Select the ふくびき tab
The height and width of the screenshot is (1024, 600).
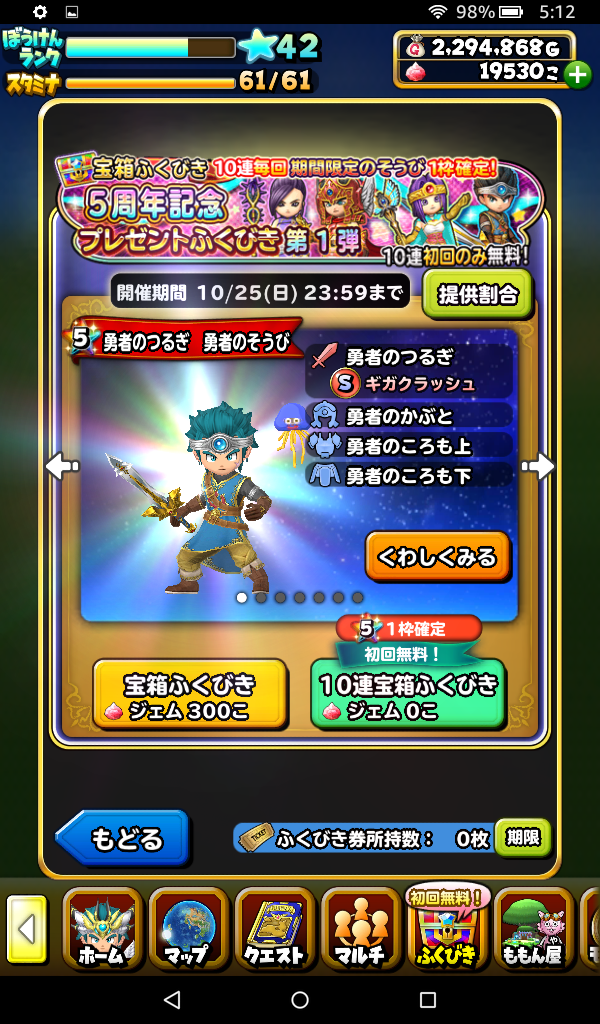[445, 930]
